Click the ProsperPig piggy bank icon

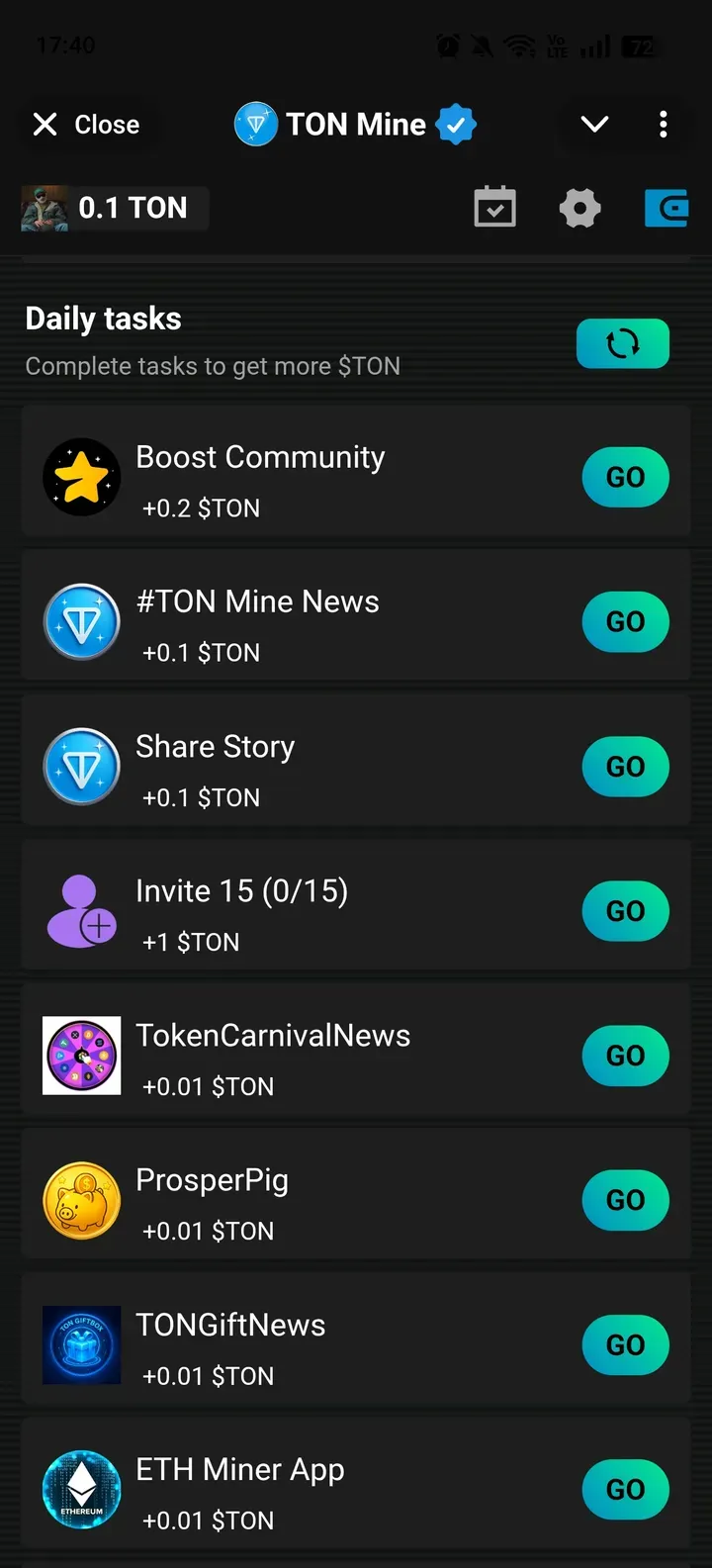pyautogui.click(x=82, y=1200)
